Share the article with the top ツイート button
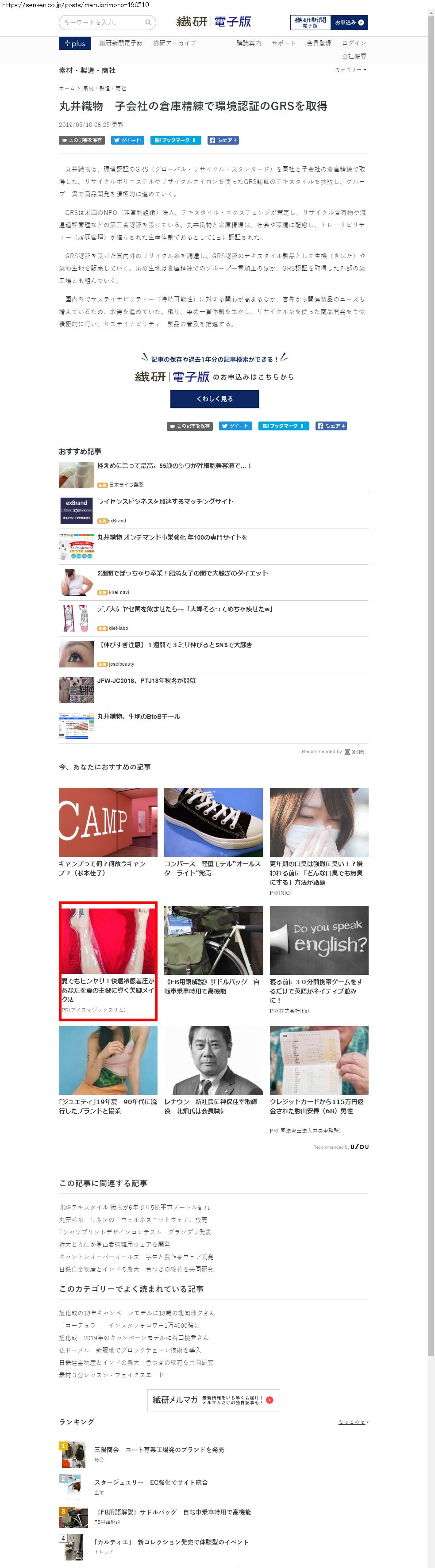 127,140
